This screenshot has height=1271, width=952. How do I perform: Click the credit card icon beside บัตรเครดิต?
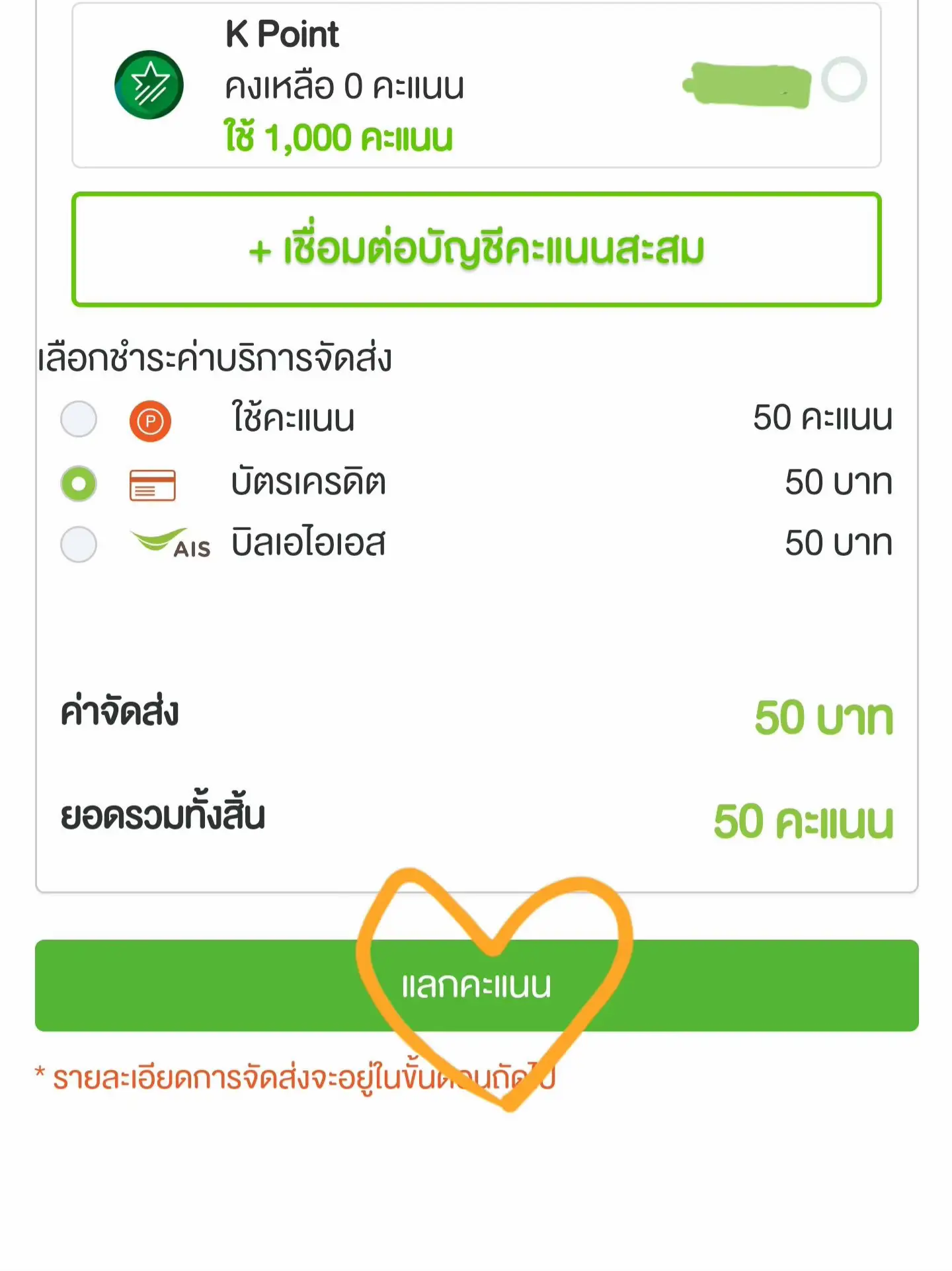[151, 483]
